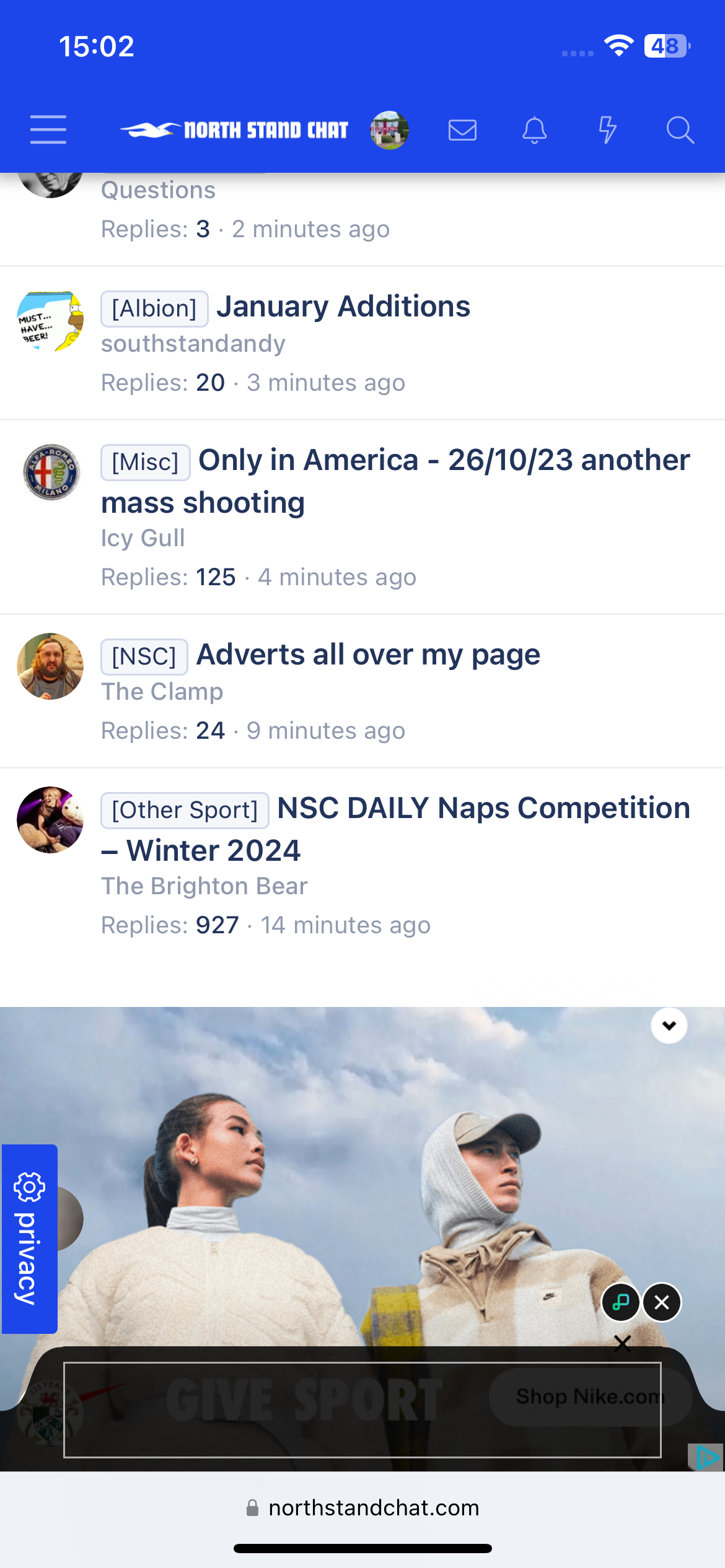Open the privacy settings tab
The width and height of the screenshot is (725, 1568).
[x=30, y=1239]
